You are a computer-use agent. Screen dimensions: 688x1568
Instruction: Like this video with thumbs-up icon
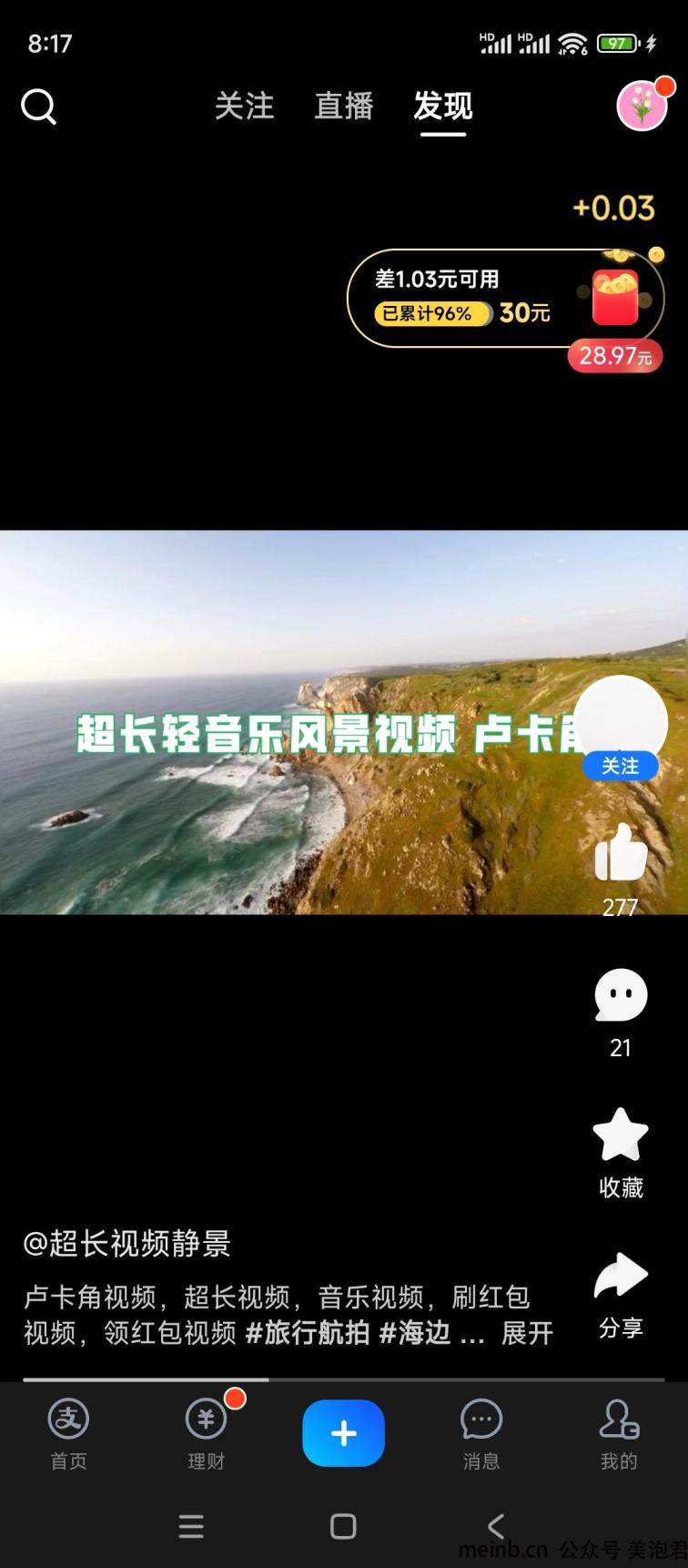pos(621,853)
